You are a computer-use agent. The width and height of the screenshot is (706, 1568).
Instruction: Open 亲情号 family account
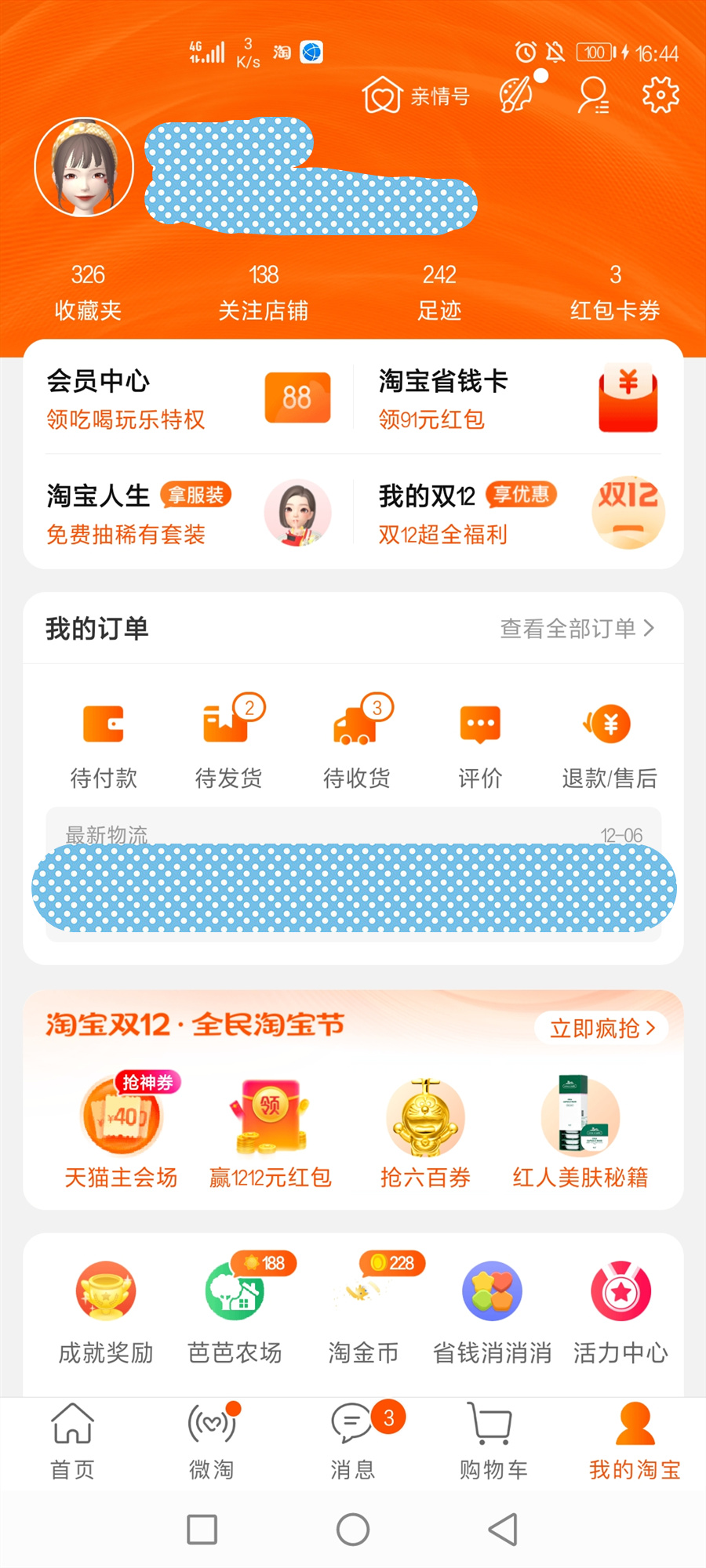pyautogui.click(x=416, y=96)
